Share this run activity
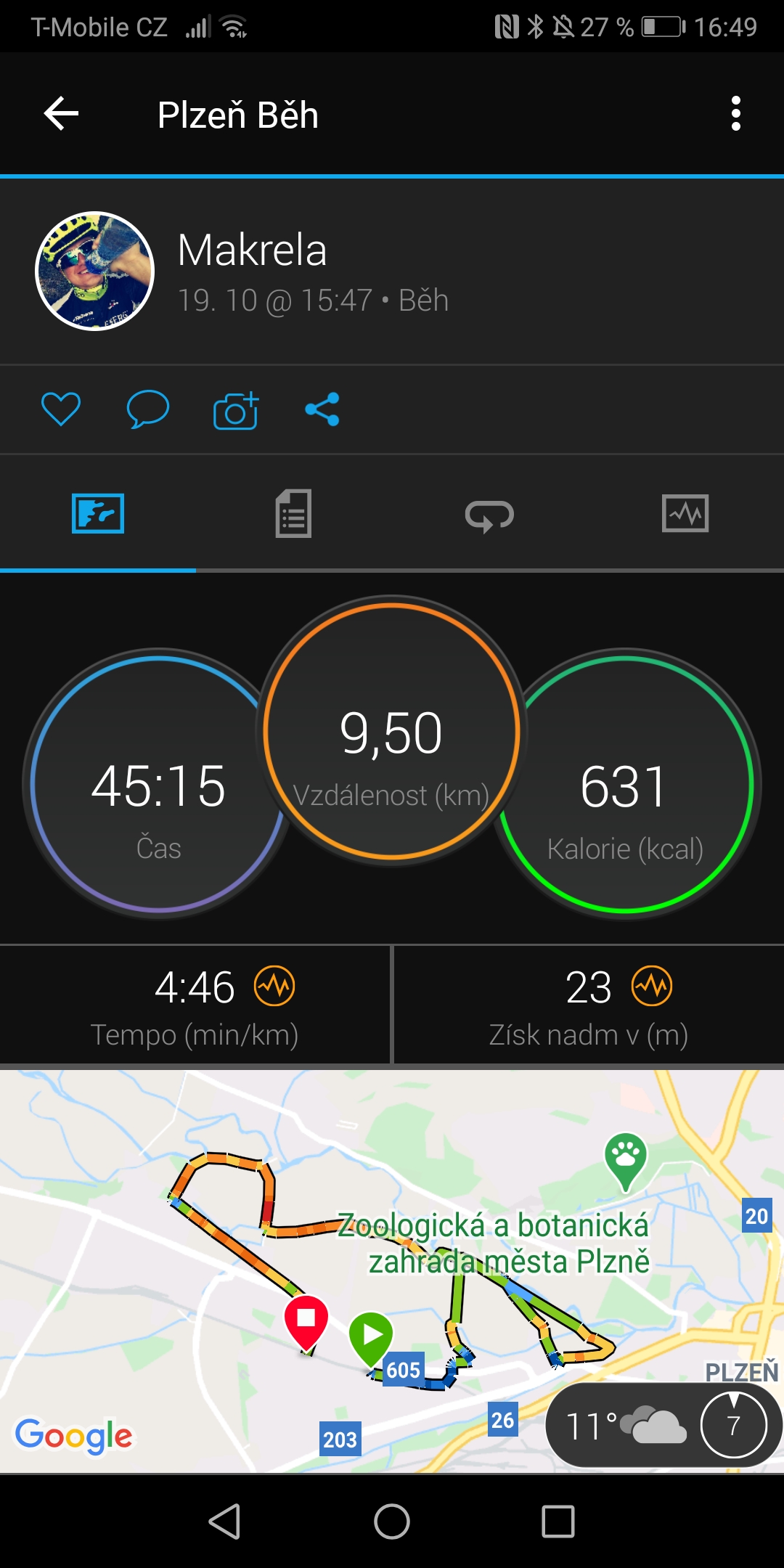Image resolution: width=784 pixels, height=1568 pixels. click(x=322, y=409)
